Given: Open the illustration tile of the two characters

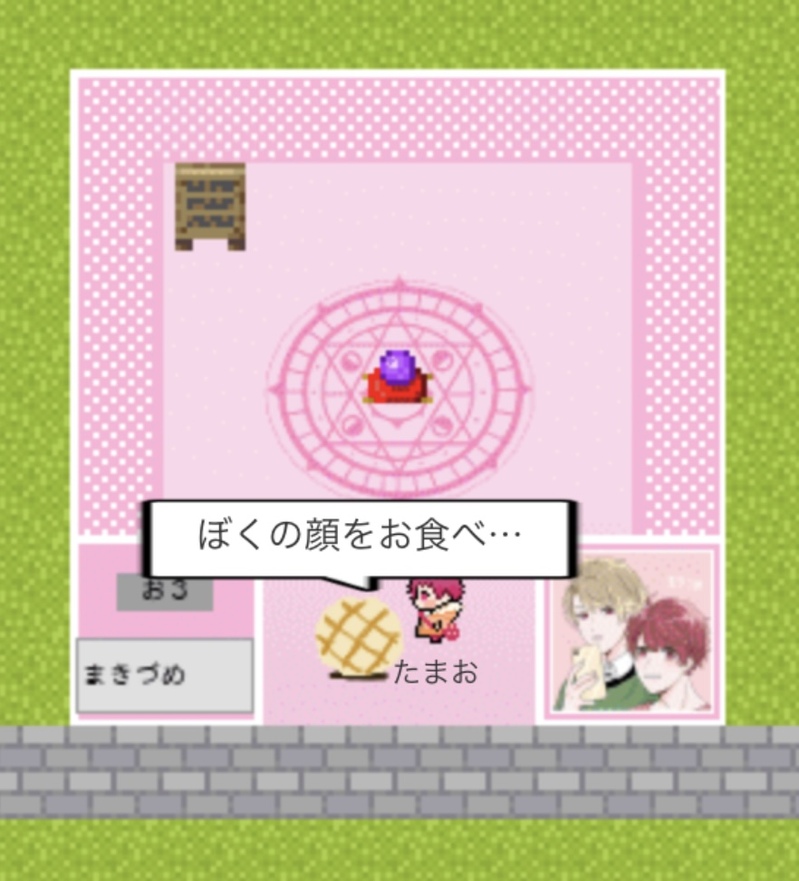Looking at the screenshot, I should [x=631, y=633].
